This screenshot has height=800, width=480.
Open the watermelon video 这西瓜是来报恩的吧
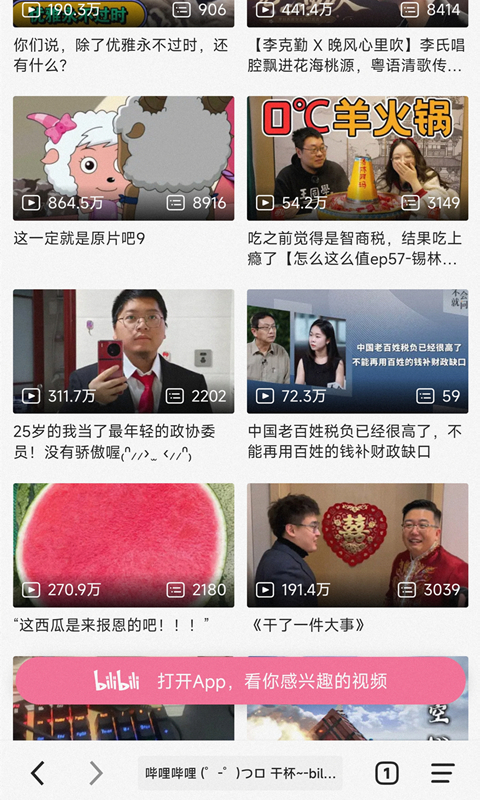pyautogui.click(x=123, y=545)
